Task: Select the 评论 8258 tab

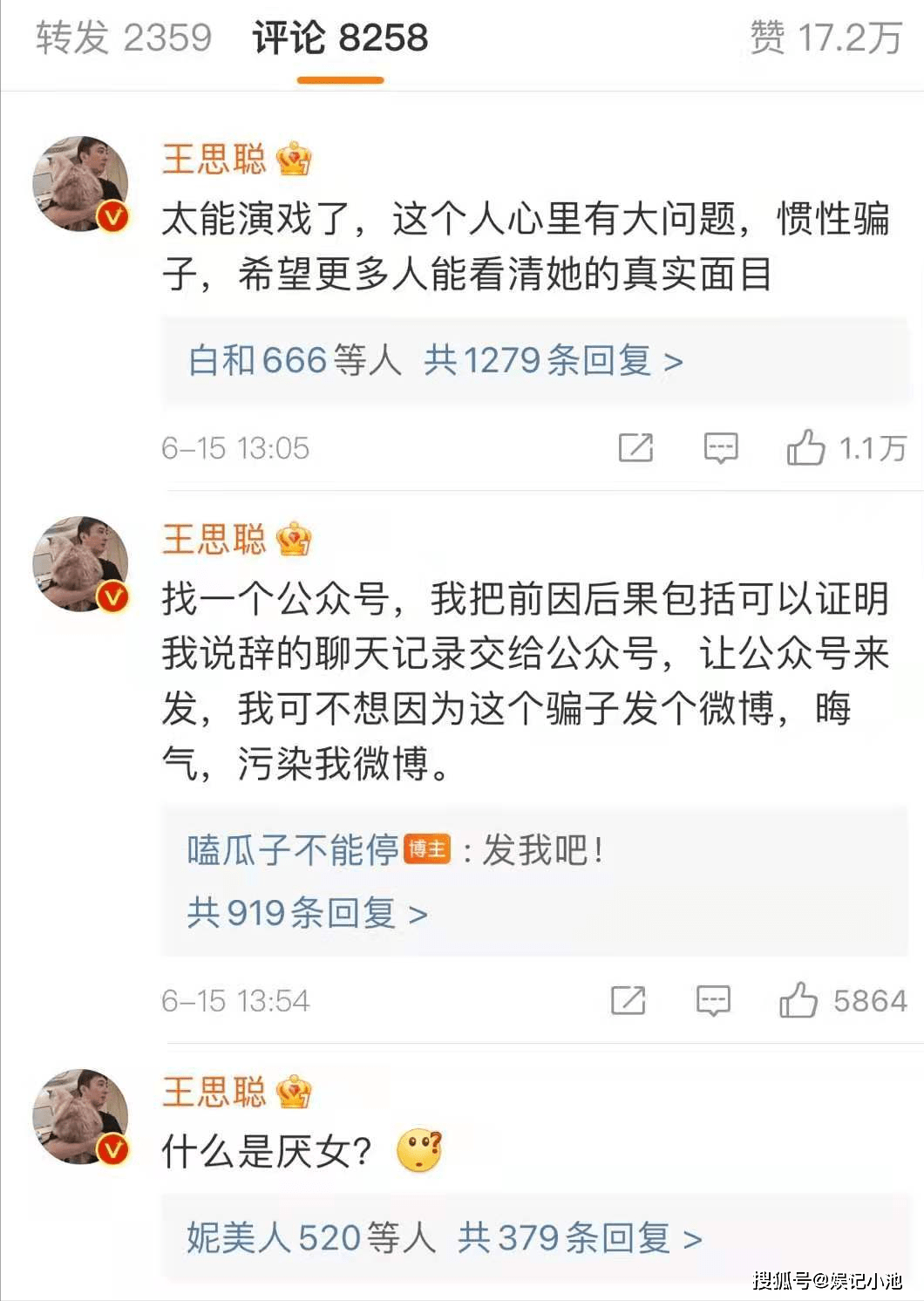Action: [340, 38]
